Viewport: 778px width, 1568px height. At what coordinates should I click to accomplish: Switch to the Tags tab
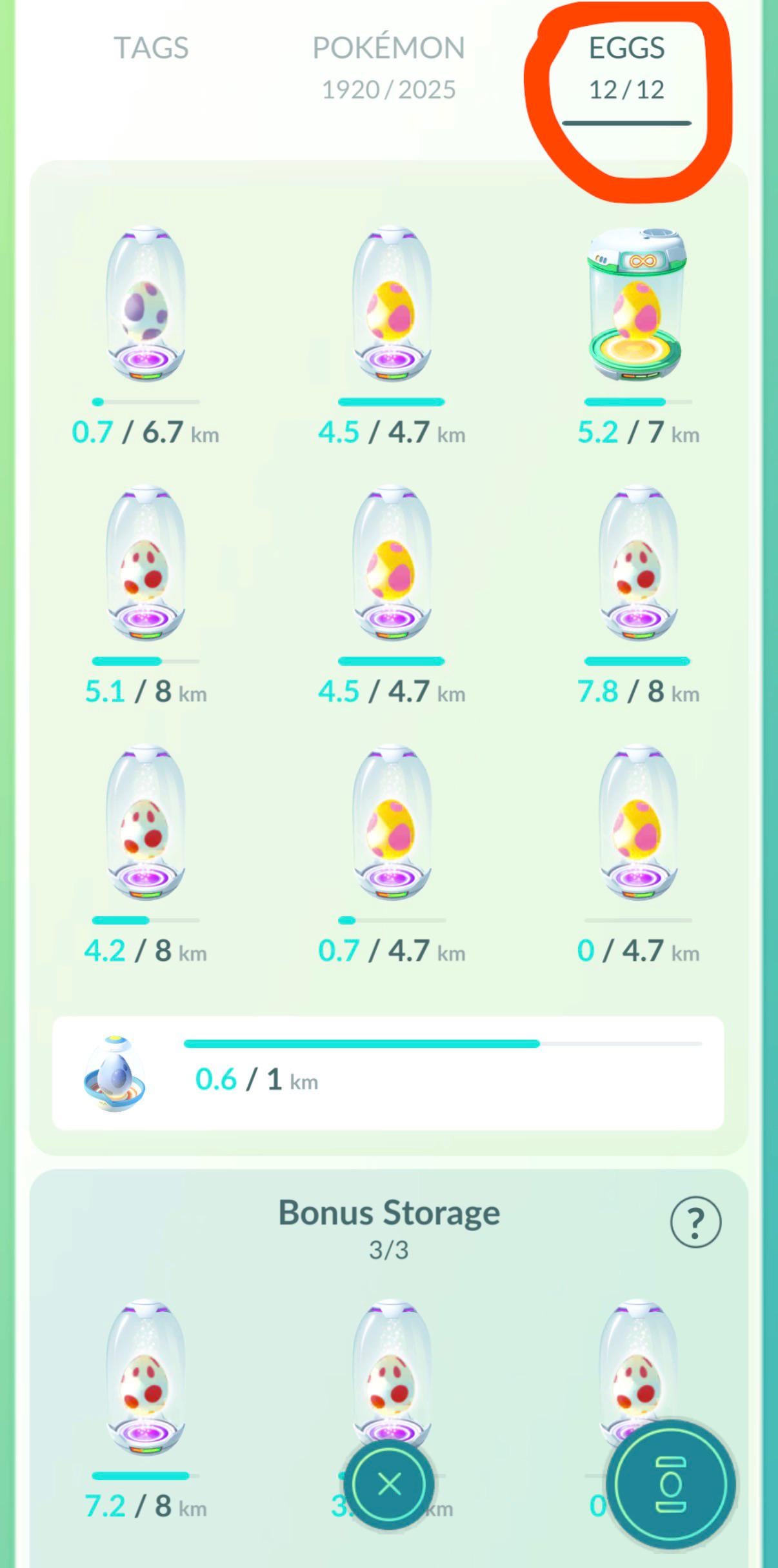click(x=151, y=48)
